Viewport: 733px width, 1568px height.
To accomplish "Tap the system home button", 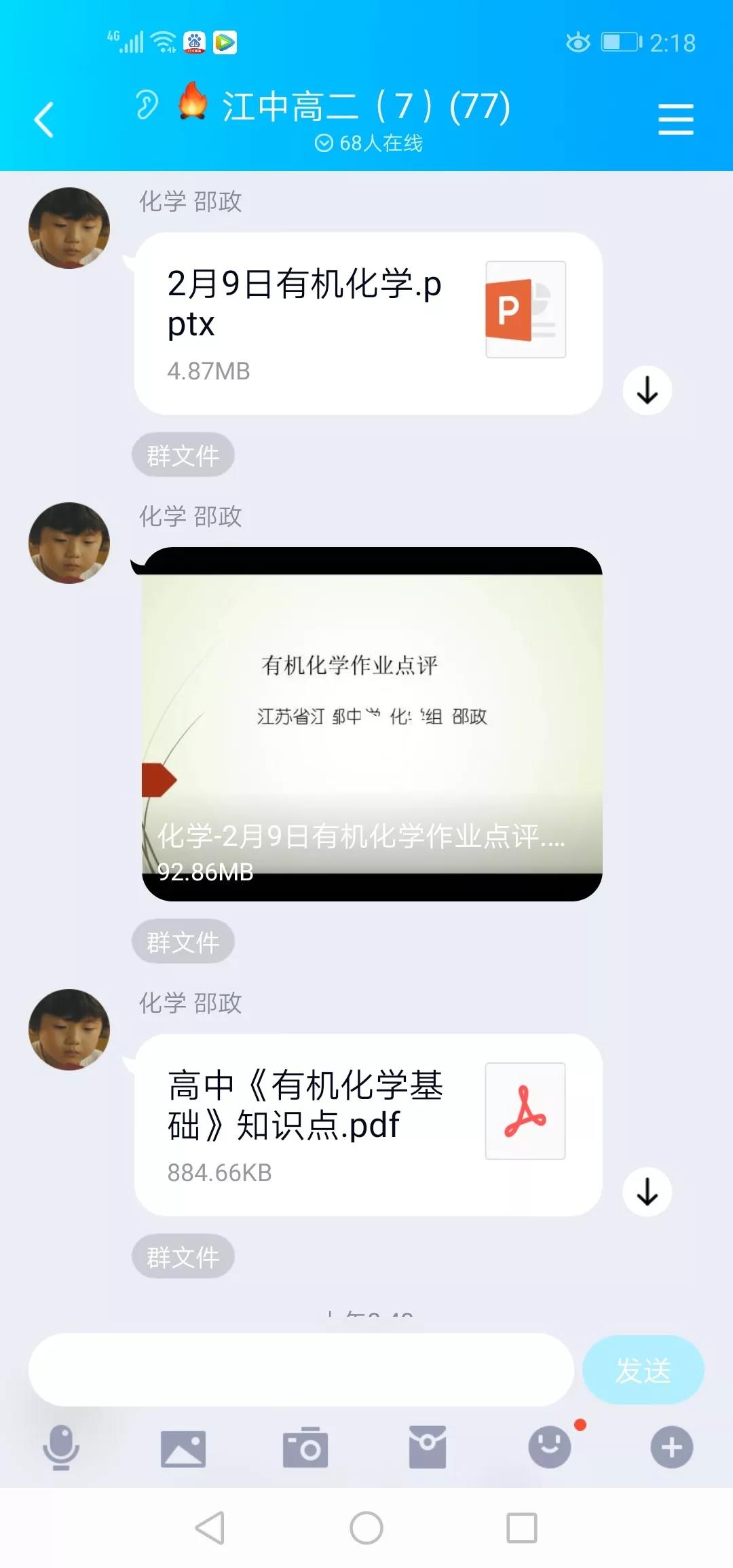I will tap(366, 1529).
